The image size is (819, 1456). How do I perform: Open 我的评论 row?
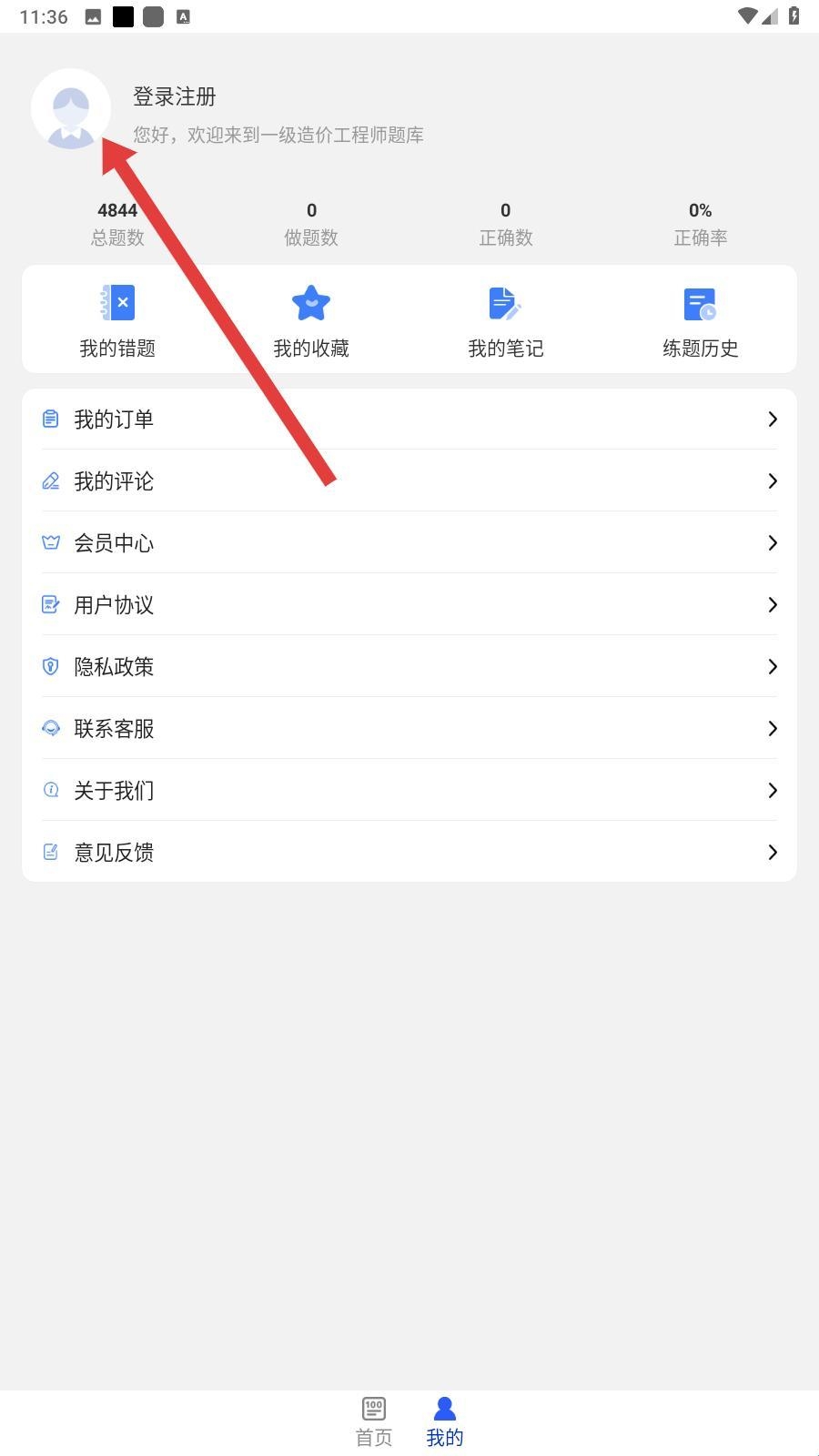pos(409,481)
